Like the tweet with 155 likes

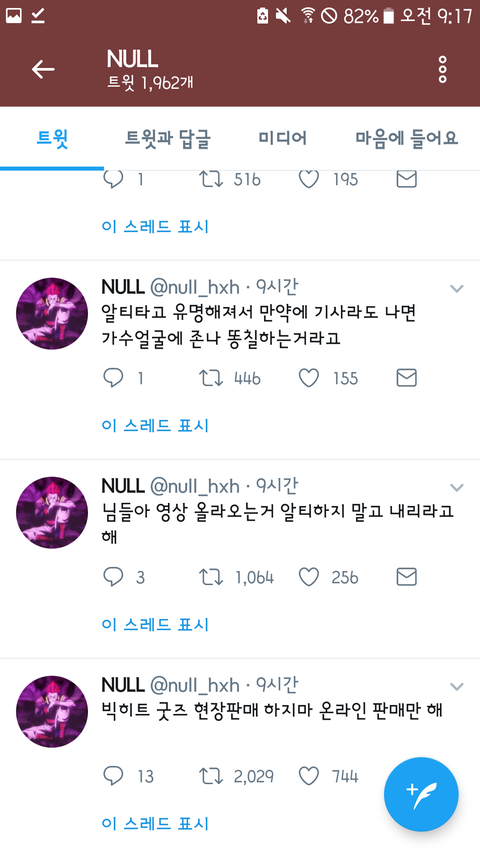coord(309,378)
